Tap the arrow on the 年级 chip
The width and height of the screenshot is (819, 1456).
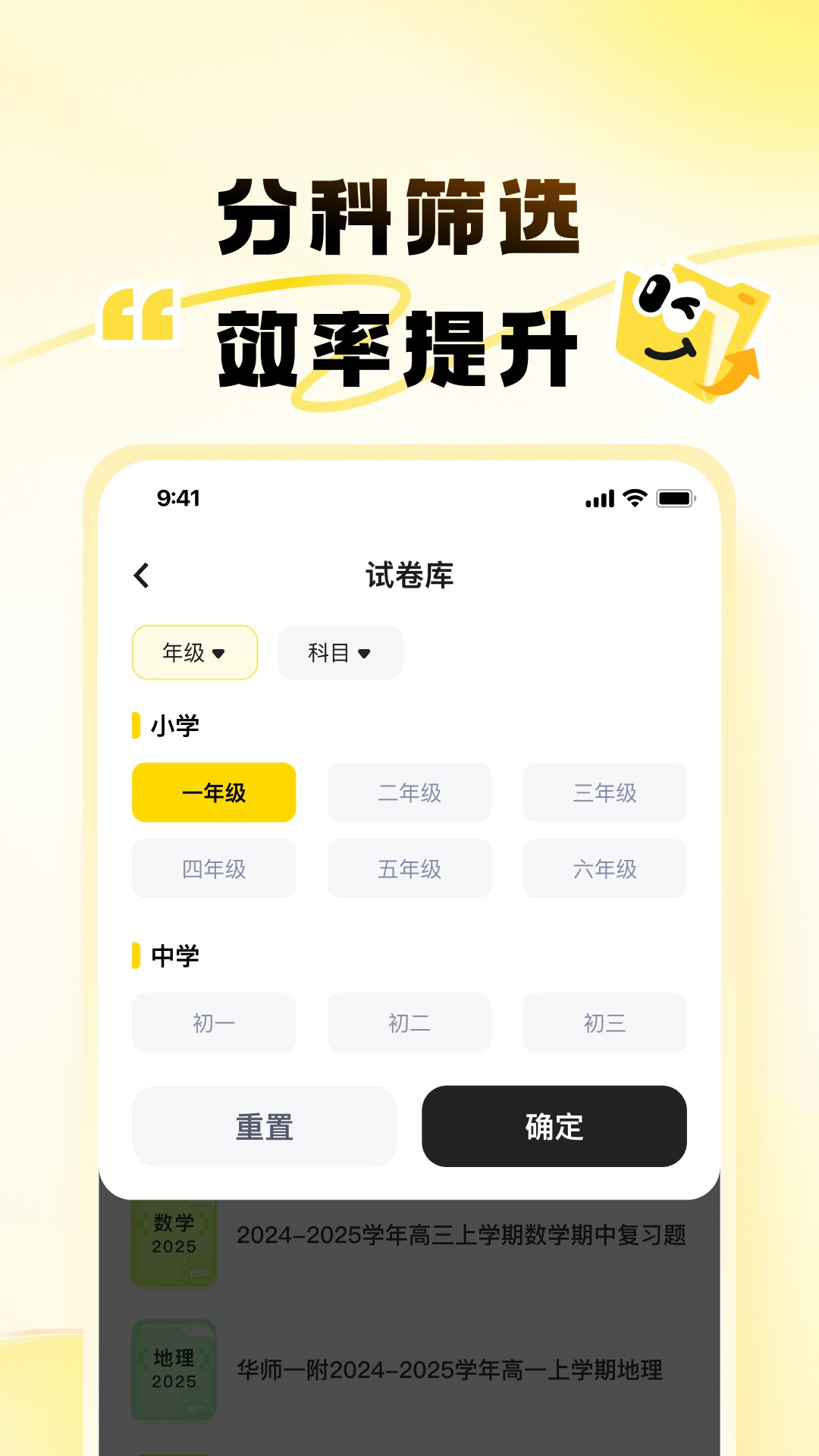[x=219, y=653]
